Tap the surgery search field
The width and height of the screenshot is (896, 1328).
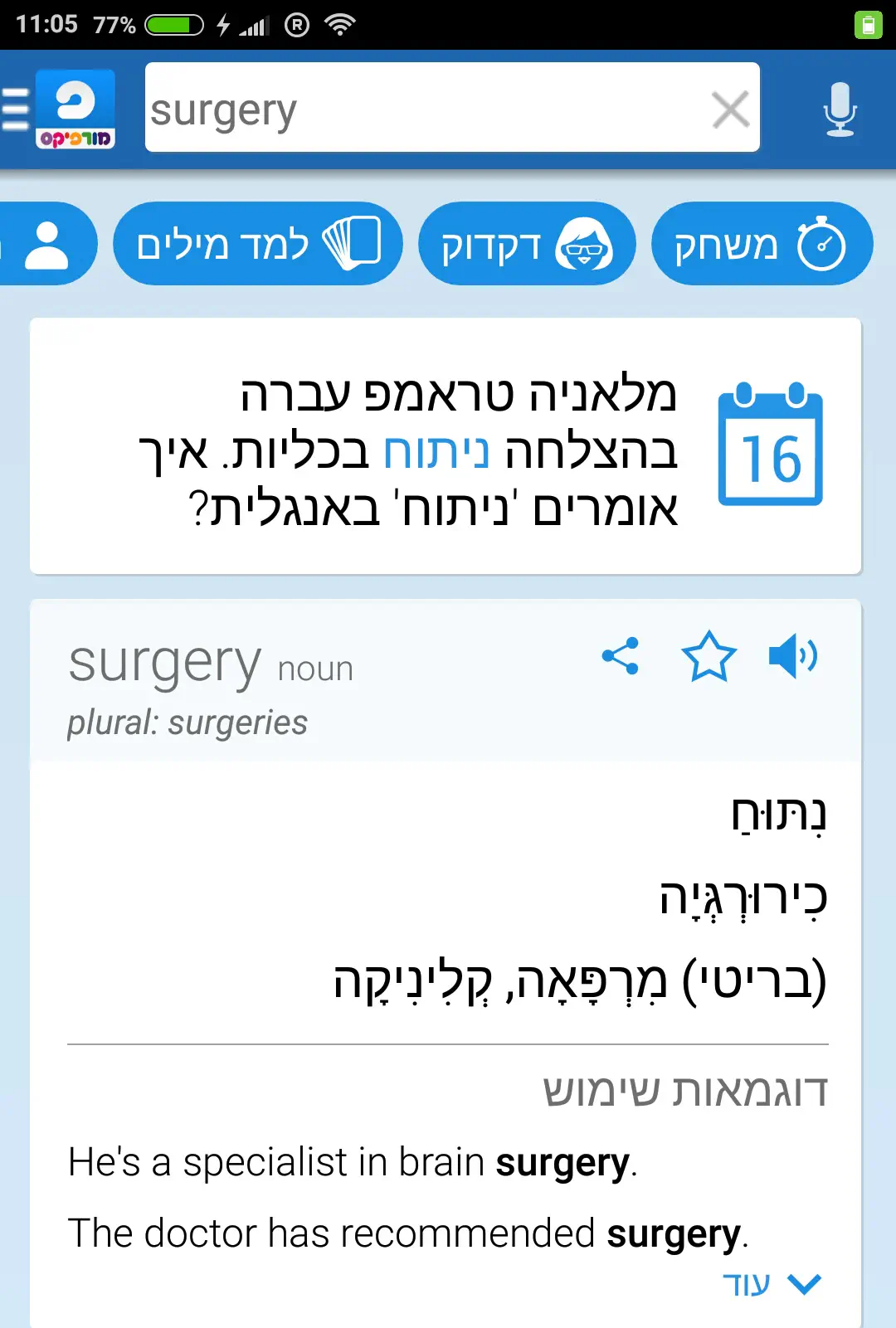click(423, 109)
